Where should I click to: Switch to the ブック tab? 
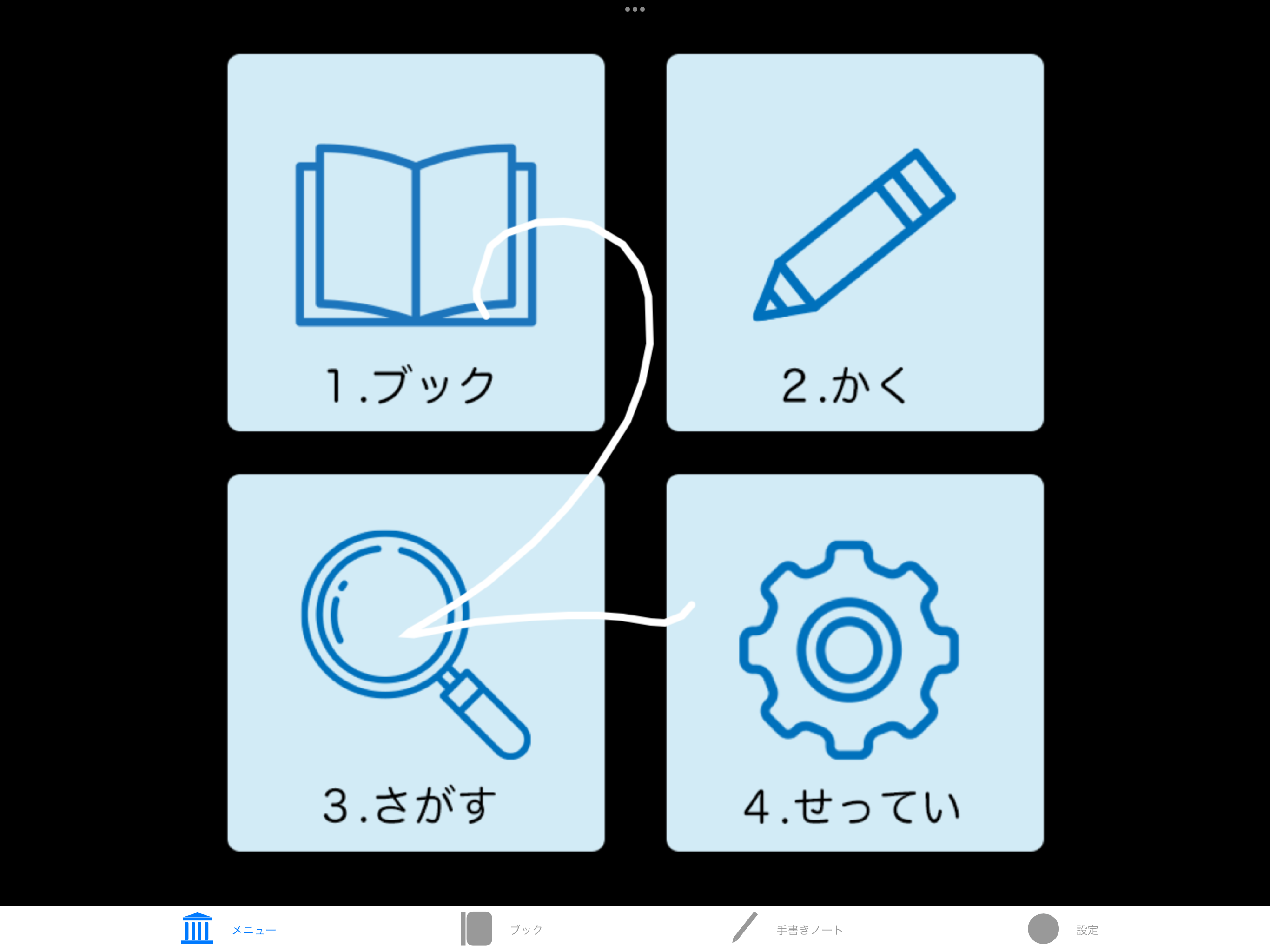(501, 929)
